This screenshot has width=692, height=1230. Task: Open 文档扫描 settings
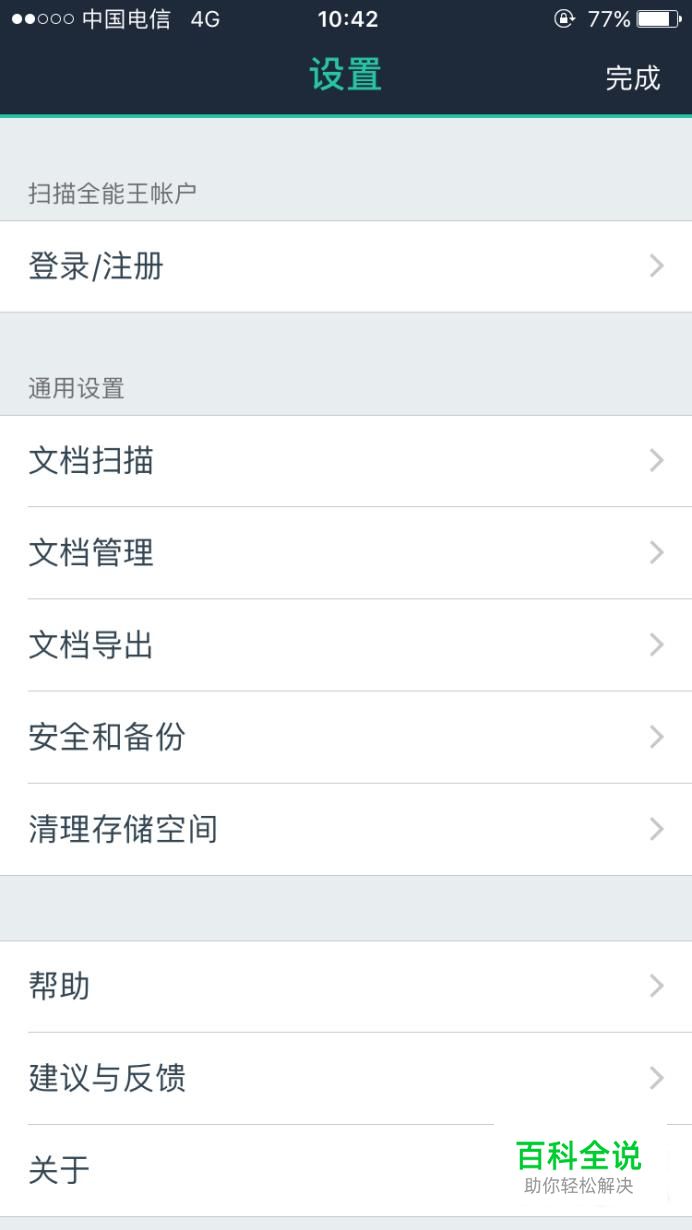[x=346, y=461]
